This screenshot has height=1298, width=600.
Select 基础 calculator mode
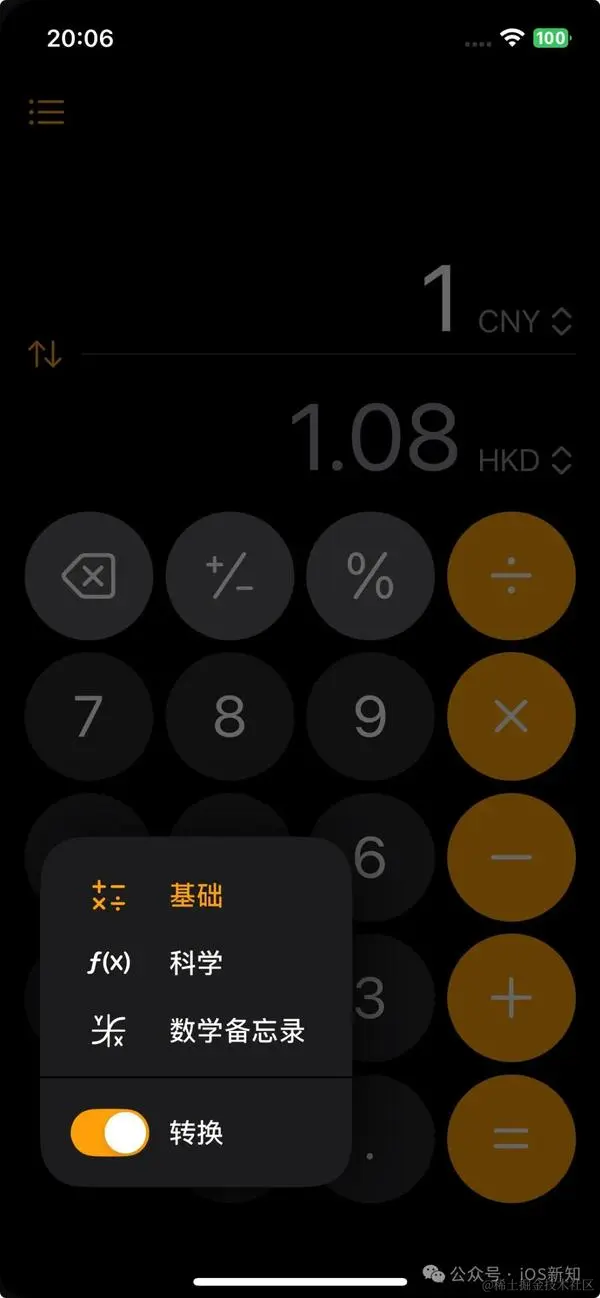pos(196,896)
